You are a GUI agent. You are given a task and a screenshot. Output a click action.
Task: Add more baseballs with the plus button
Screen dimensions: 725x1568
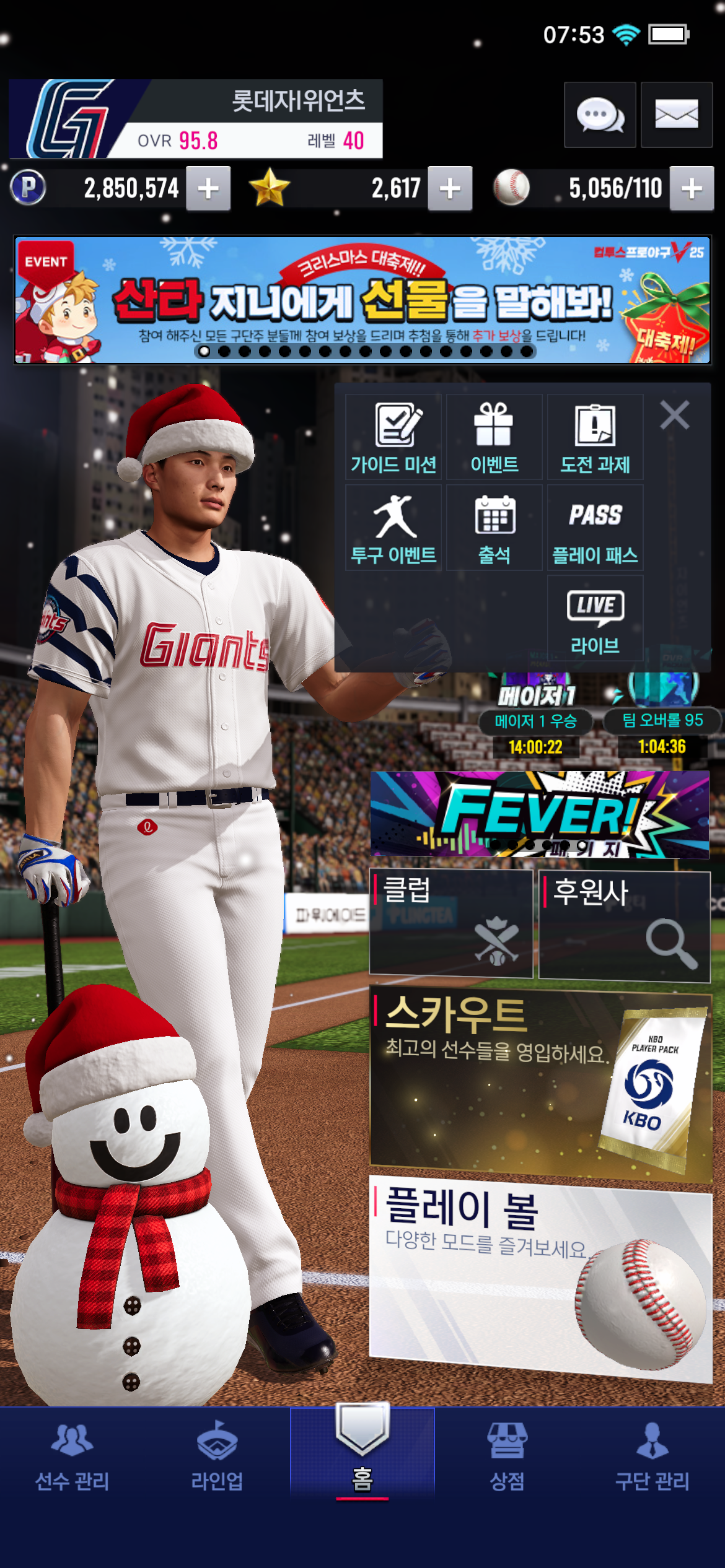692,188
